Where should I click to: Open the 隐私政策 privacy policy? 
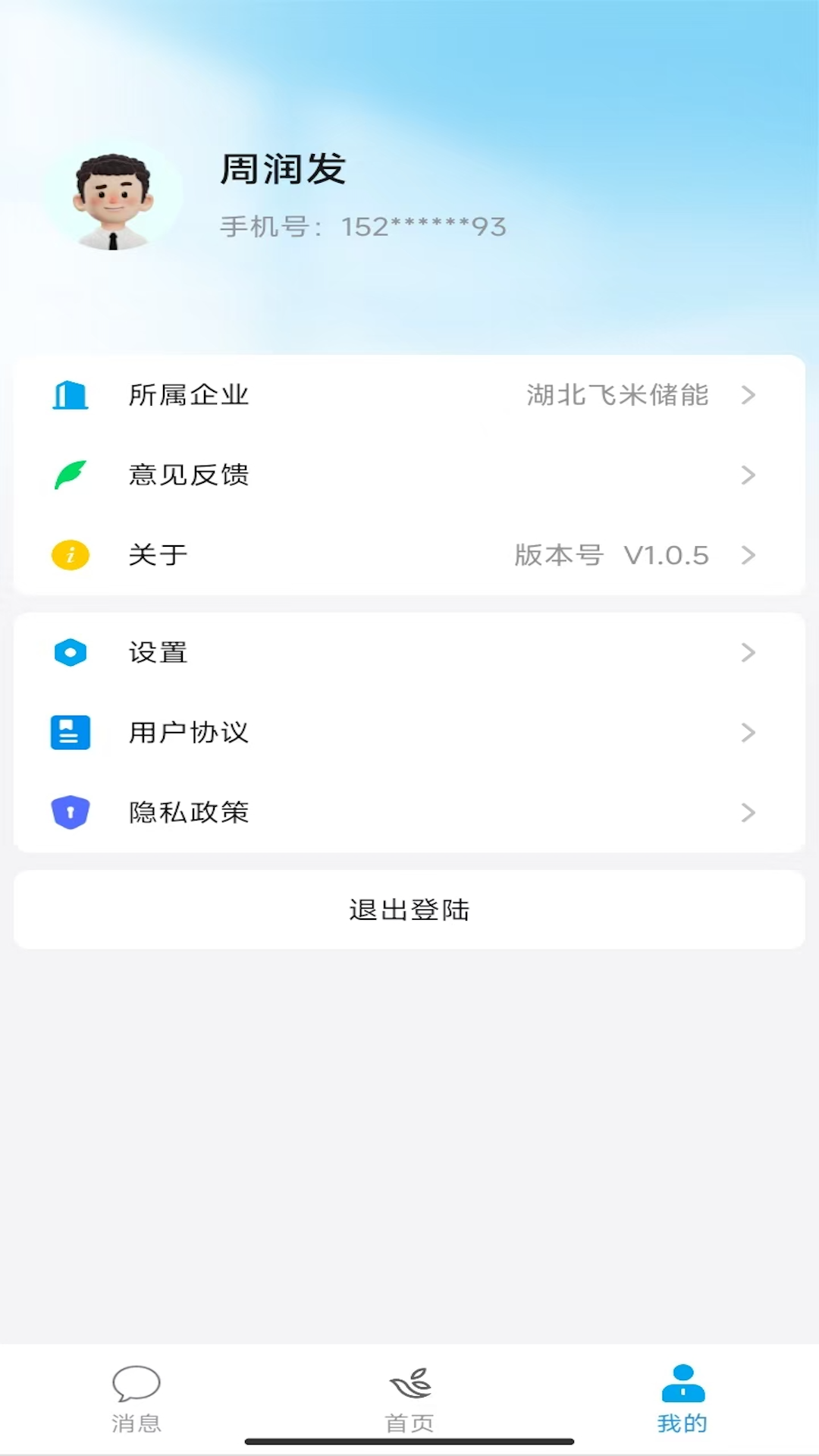409,812
